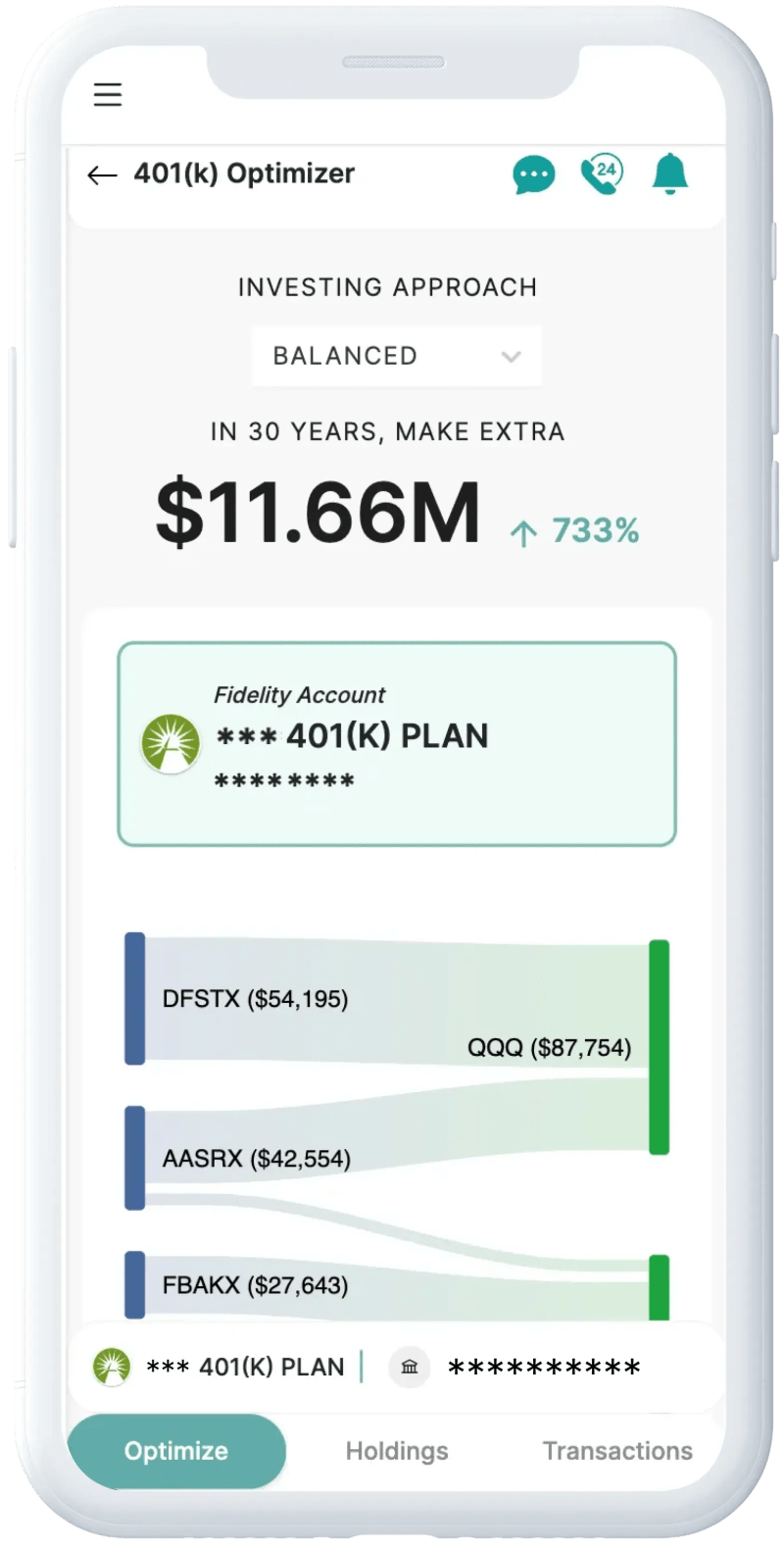
Task: Open the BALANCED investing approach dropdown
Action: pyautogui.click(x=396, y=356)
